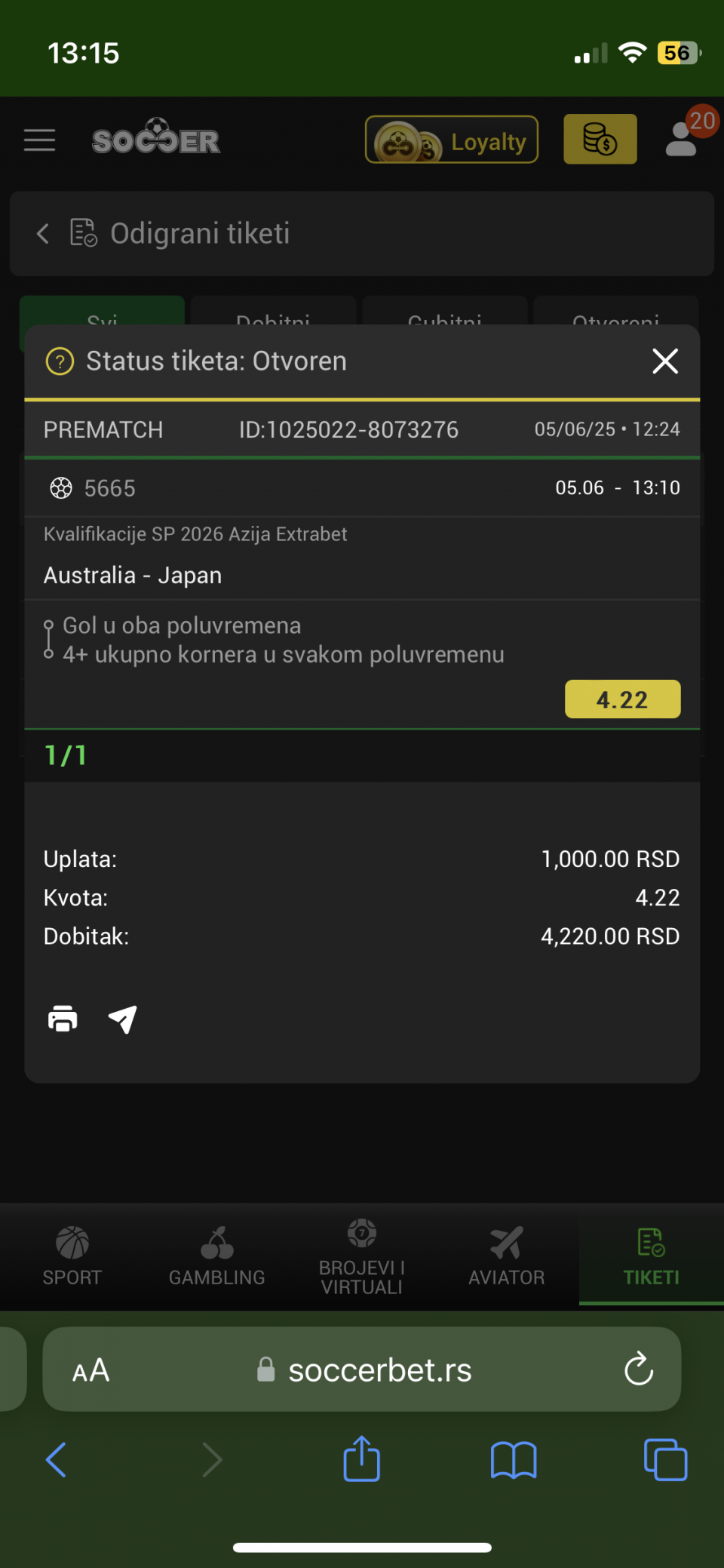The height and width of the screenshot is (1568, 724).
Task: Open BROJEVI I VIRTUALI section
Action: [362, 1256]
